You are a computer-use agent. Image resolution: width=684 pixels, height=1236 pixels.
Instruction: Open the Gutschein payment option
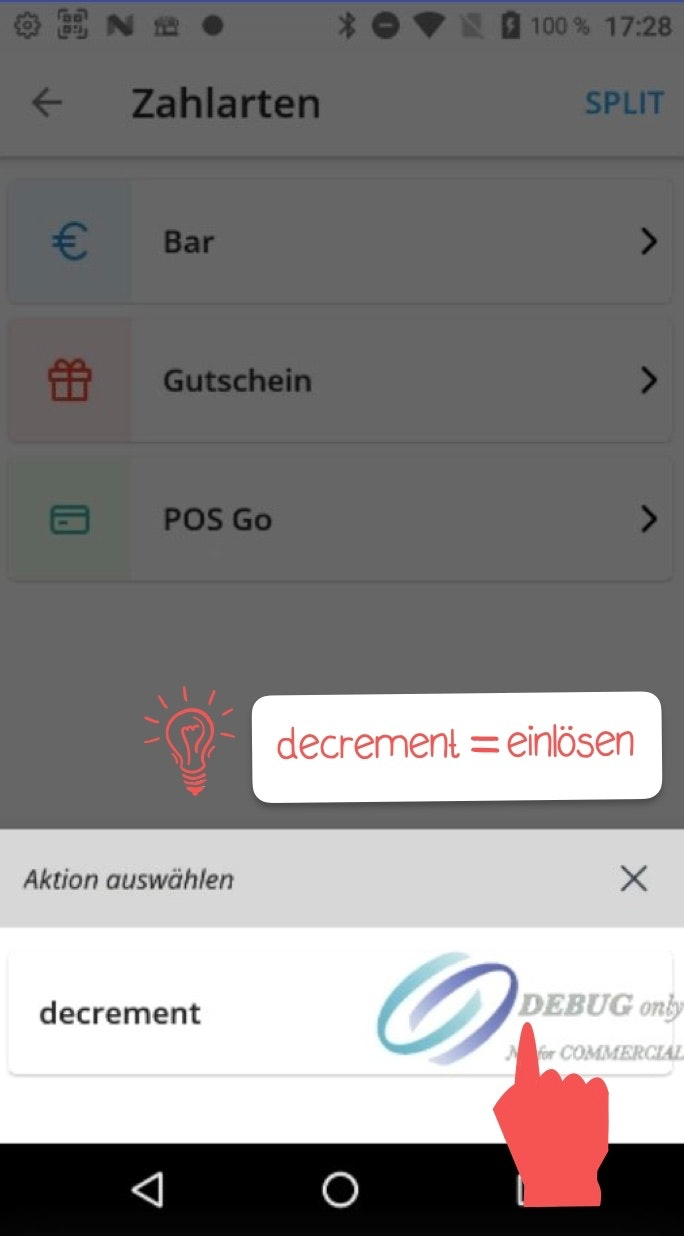coord(340,381)
